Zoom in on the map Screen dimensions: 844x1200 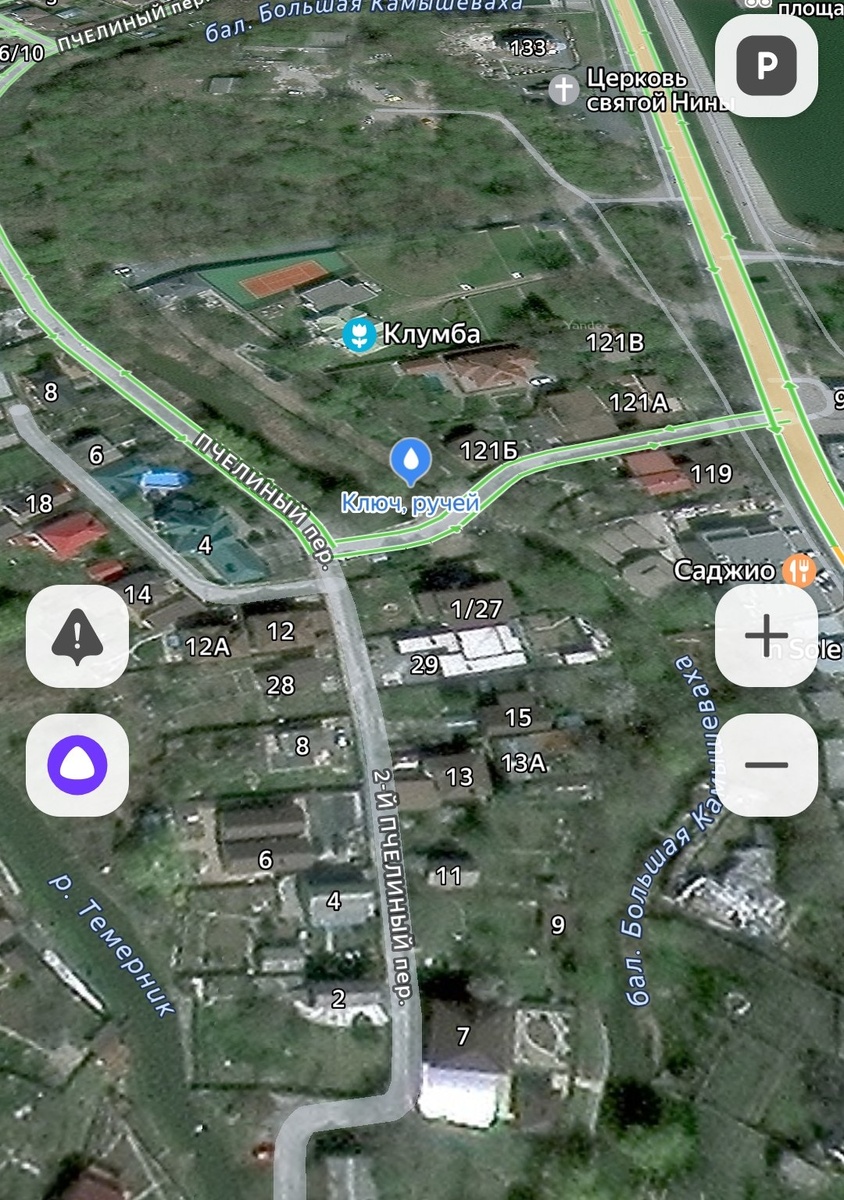[x=766, y=635]
